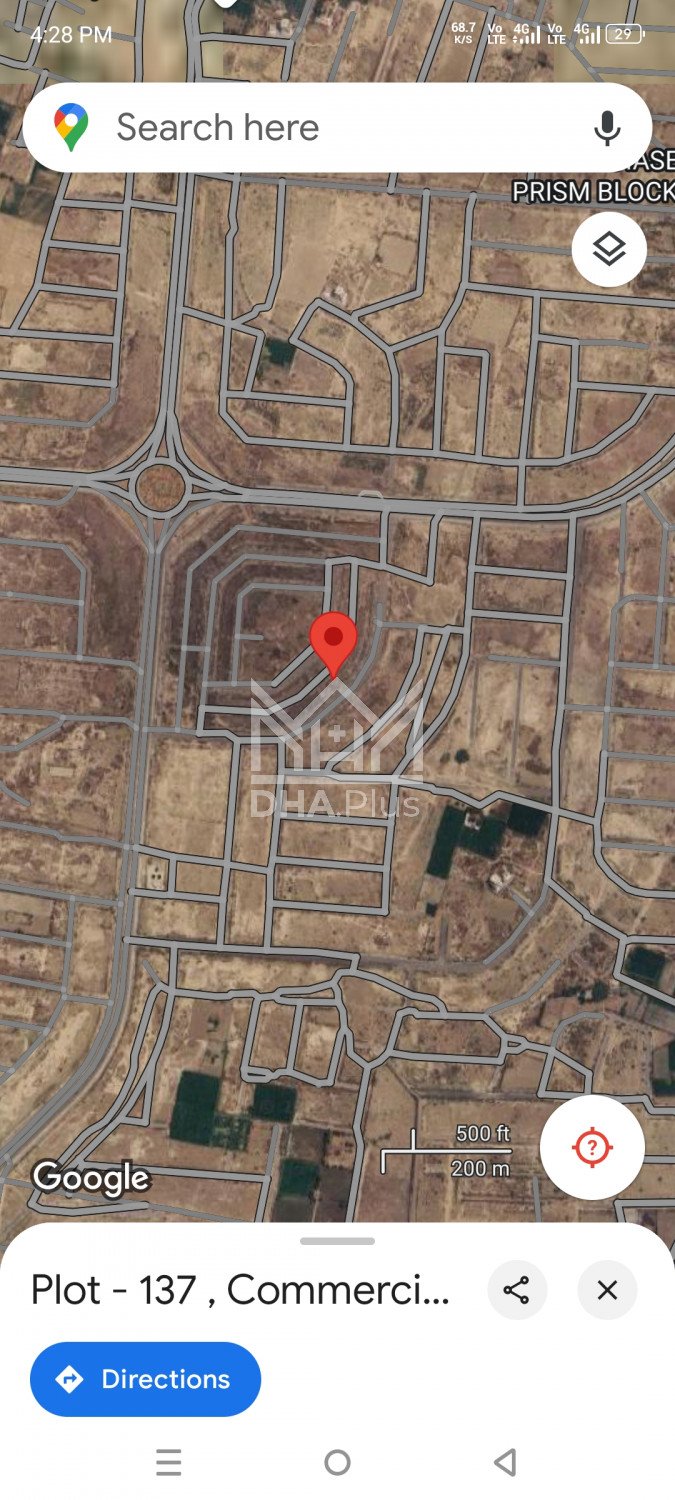Go to the system home screen
Viewport: 675px width, 1500px height.
tap(338, 1463)
